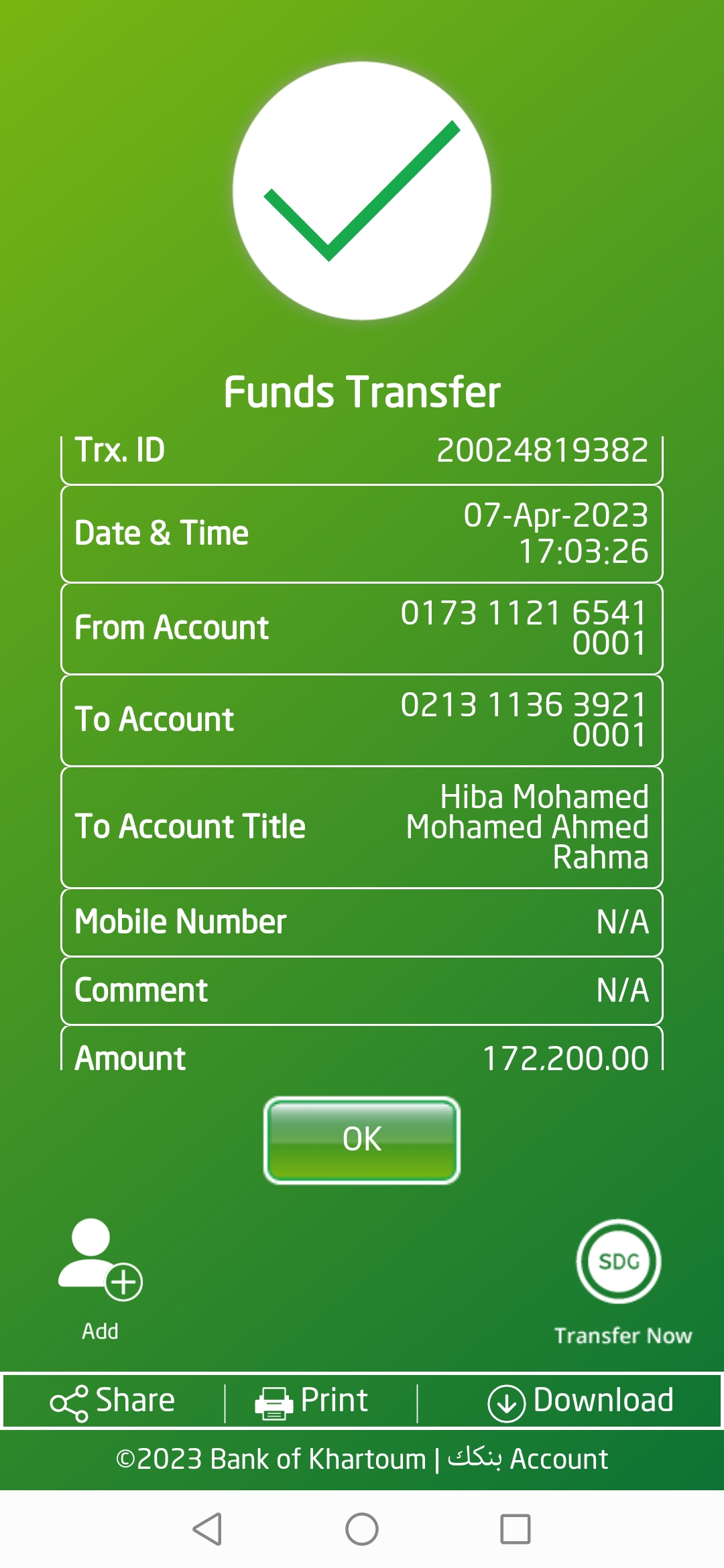The image size is (724, 1568).
Task: Tap Transfer Now SDG icon
Action: coord(619,1262)
